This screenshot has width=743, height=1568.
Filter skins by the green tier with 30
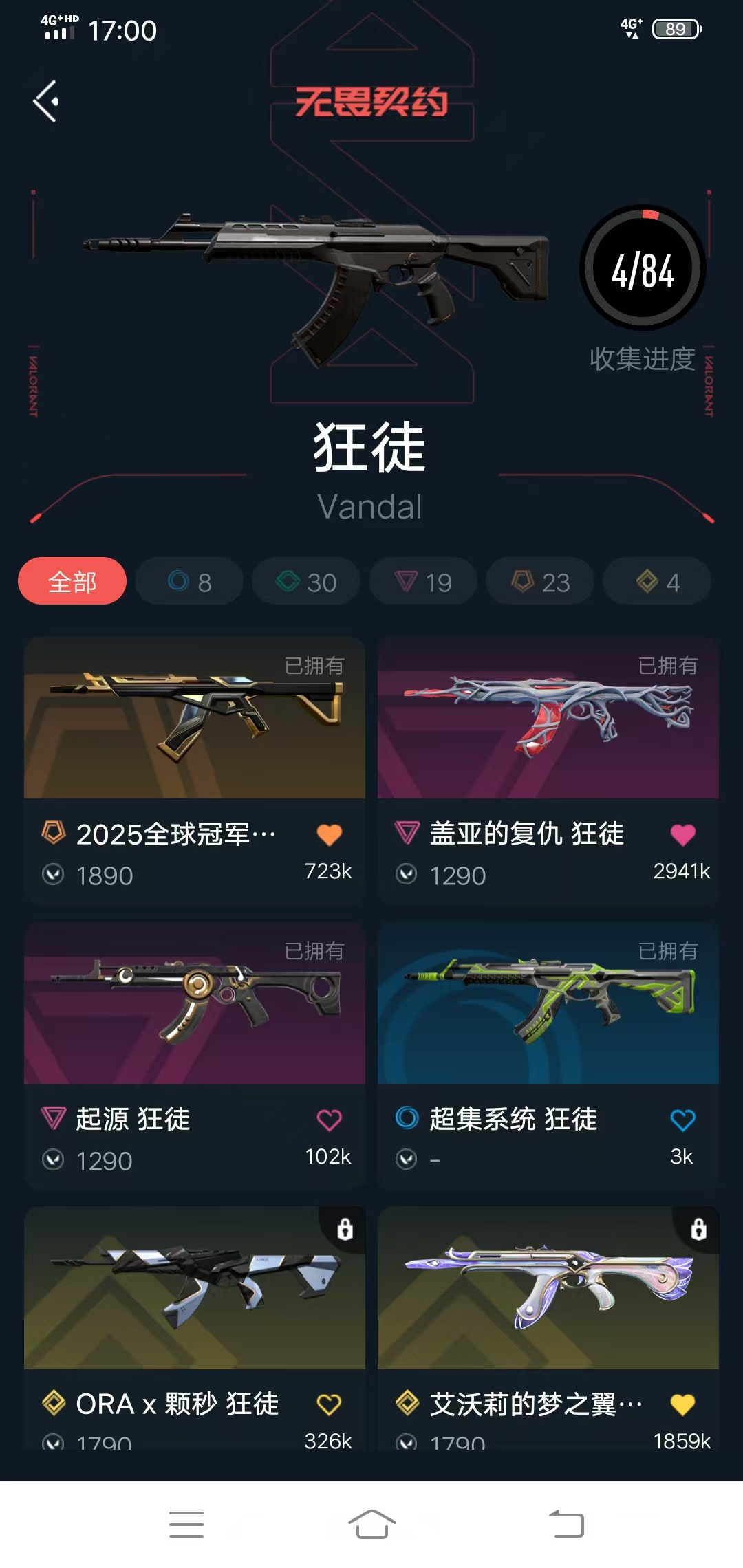306,582
